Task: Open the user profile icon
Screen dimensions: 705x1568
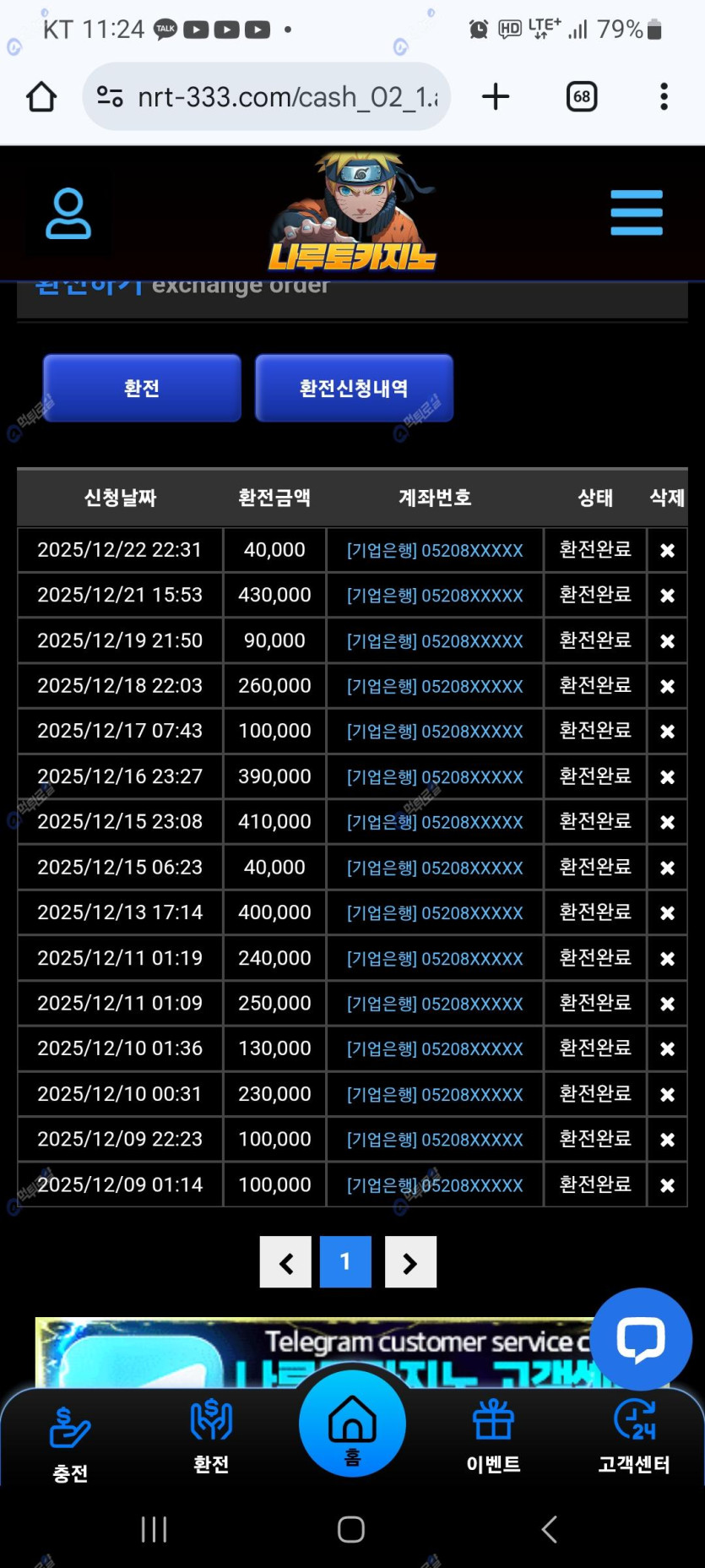Action: click(x=68, y=213)
